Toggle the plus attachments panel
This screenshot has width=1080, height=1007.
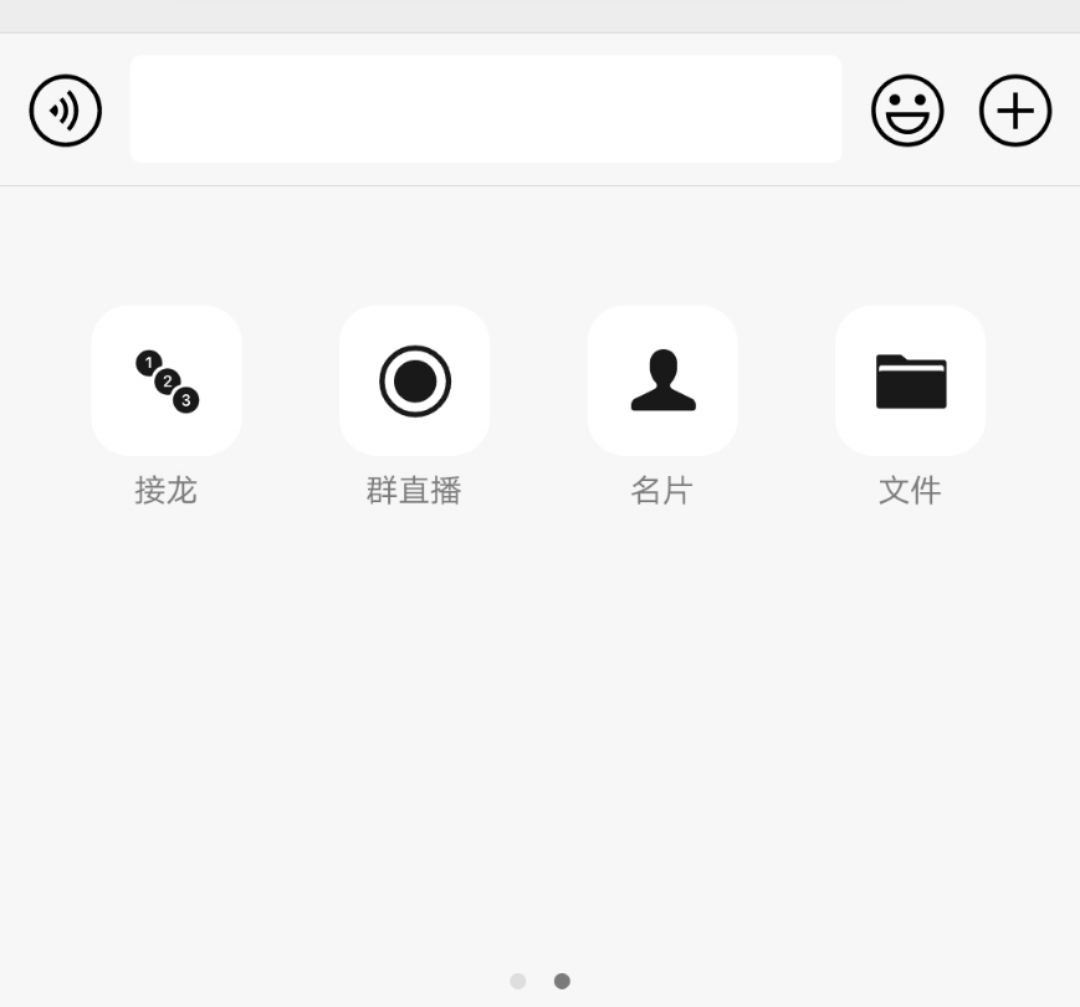pyautogui.click(x=1014, y=111)
